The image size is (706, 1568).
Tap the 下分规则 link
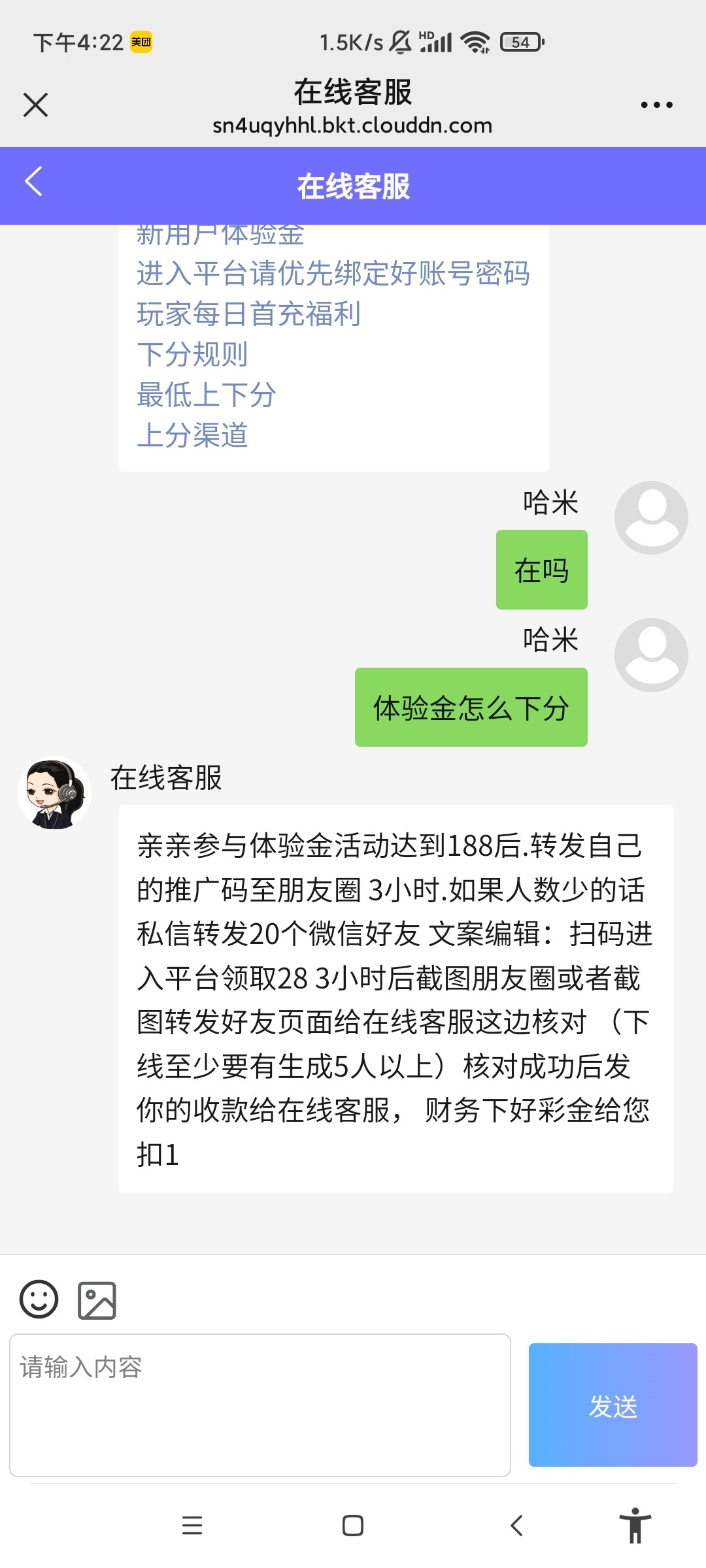pyautogui.click(x=192, y=354)
